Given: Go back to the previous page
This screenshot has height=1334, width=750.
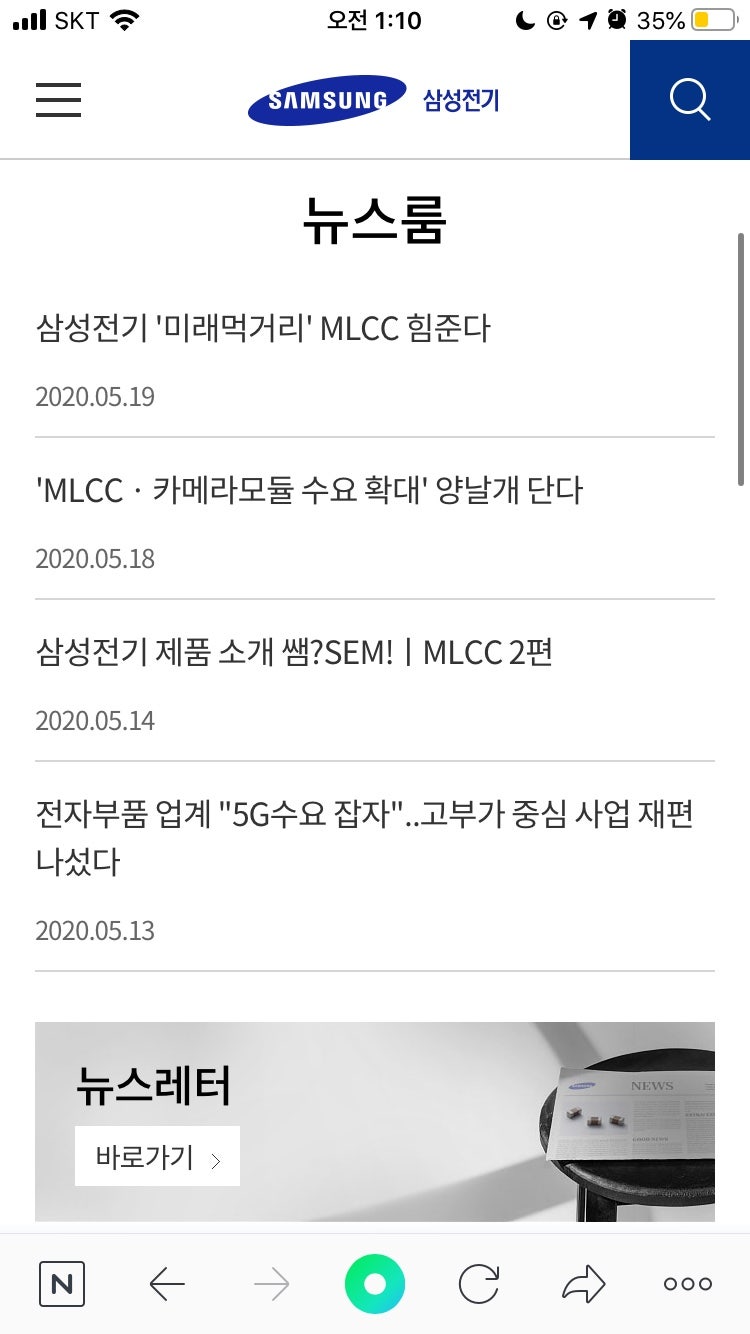Looking at the screenshot, I should coord(167,1284).
